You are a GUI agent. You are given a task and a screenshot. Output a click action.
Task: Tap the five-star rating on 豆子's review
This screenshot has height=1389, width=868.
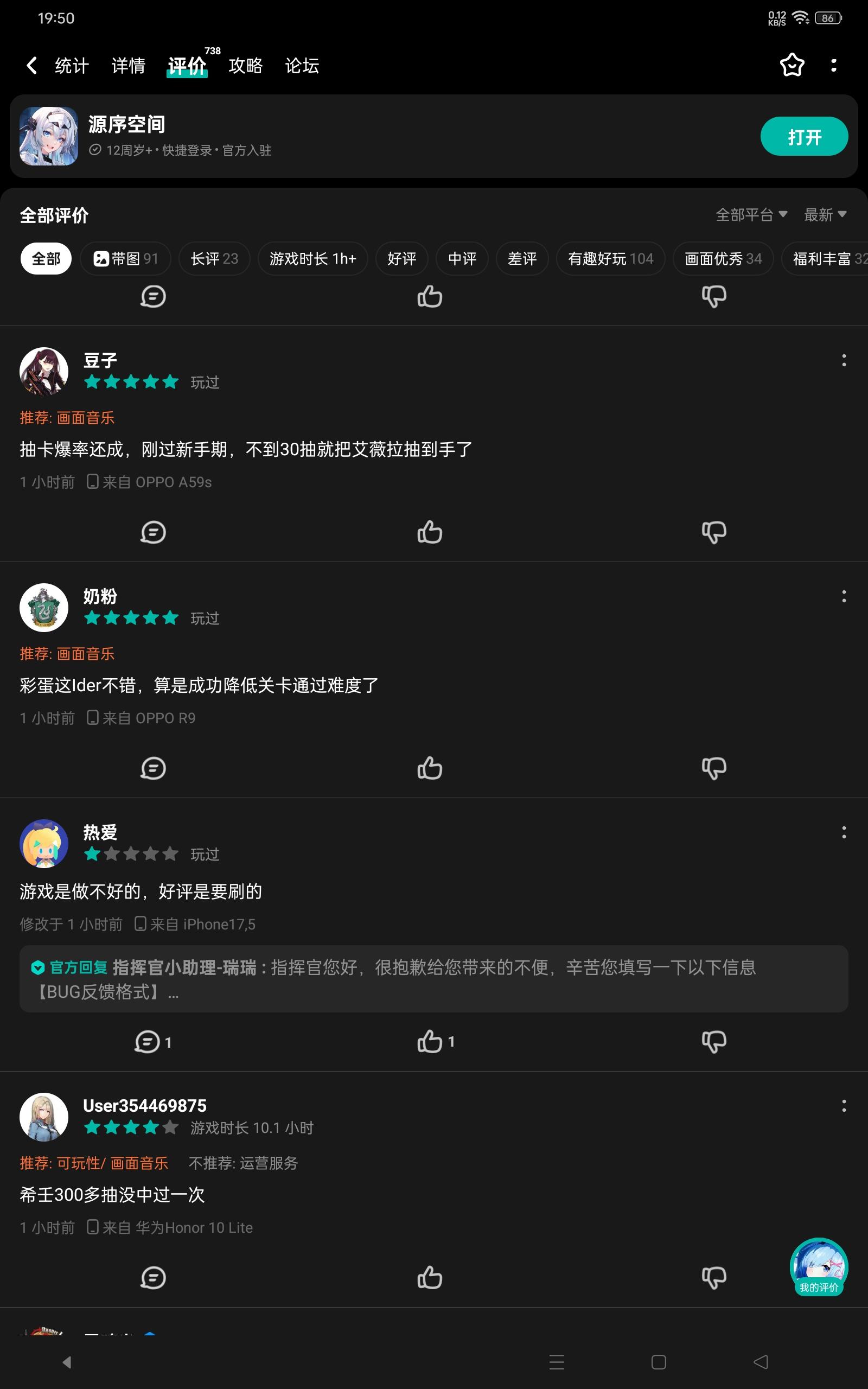(x=131, y=381)
